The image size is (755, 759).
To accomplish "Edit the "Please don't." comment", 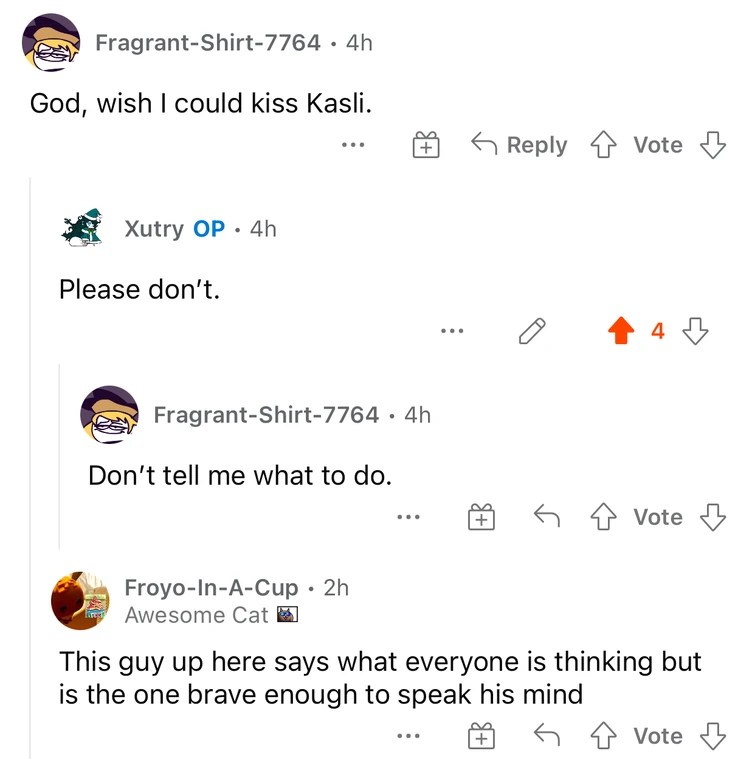I will 532,331.
